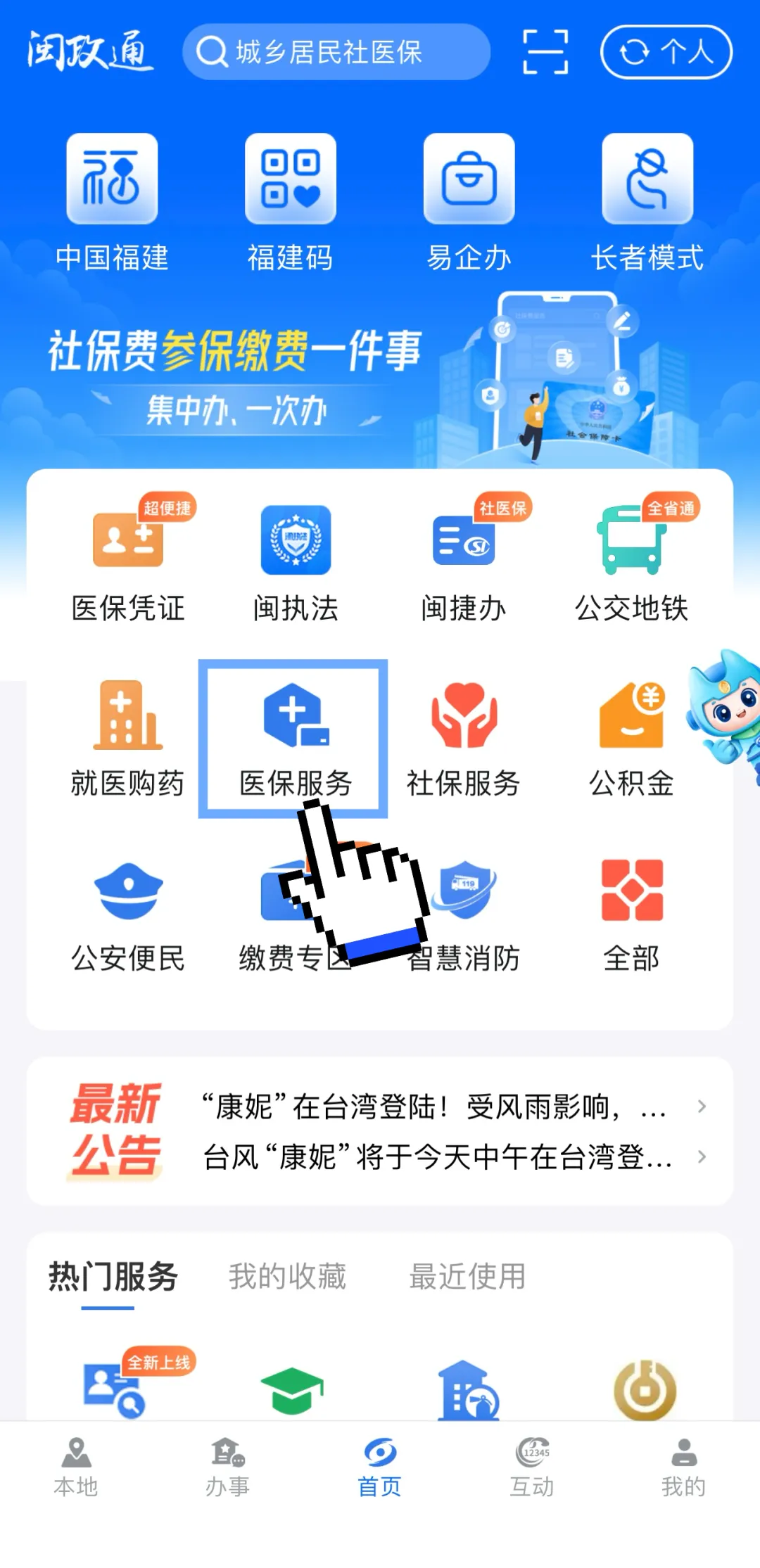
Task: Open the search box for 城乡居民社医保
Action: [x=336, y=52]
